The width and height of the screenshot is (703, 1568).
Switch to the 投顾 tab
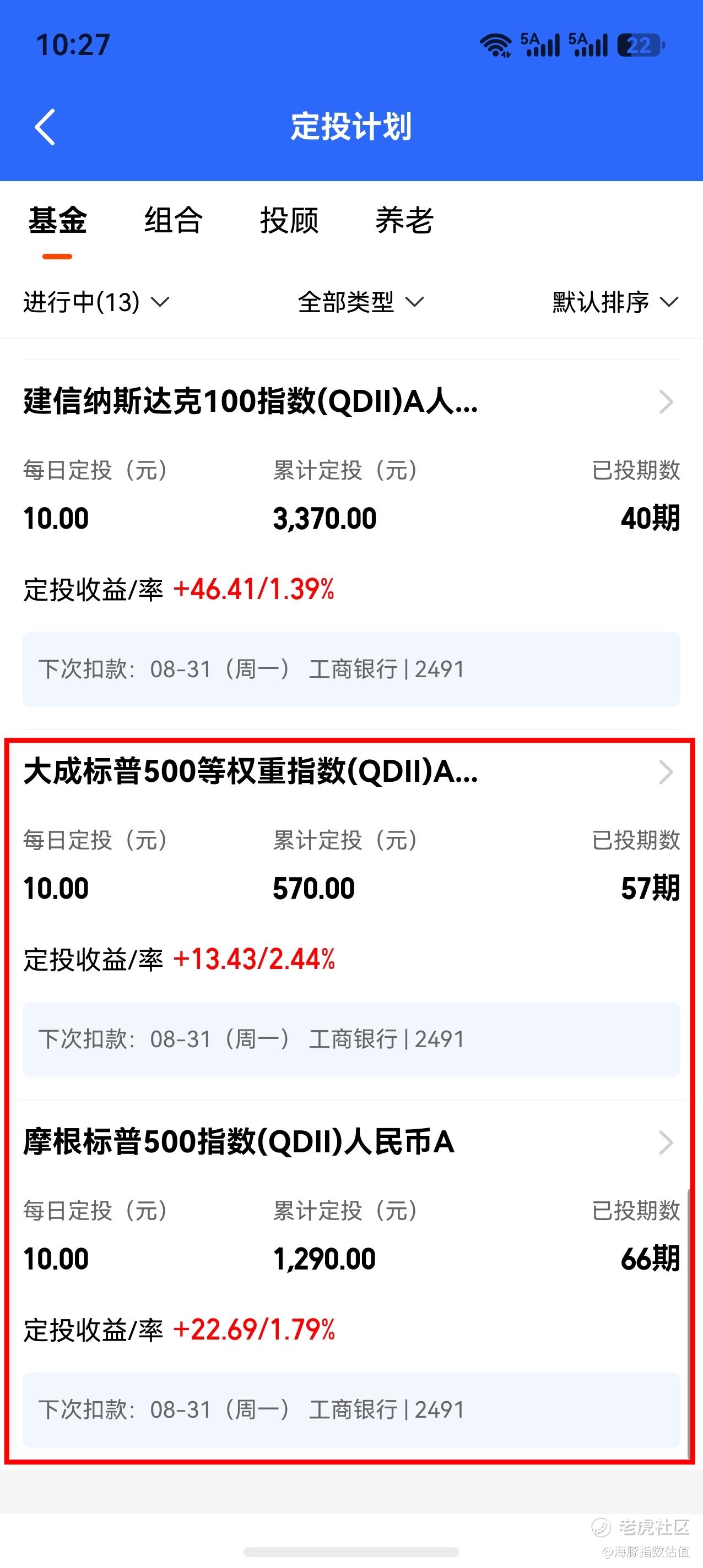point(289,220)
